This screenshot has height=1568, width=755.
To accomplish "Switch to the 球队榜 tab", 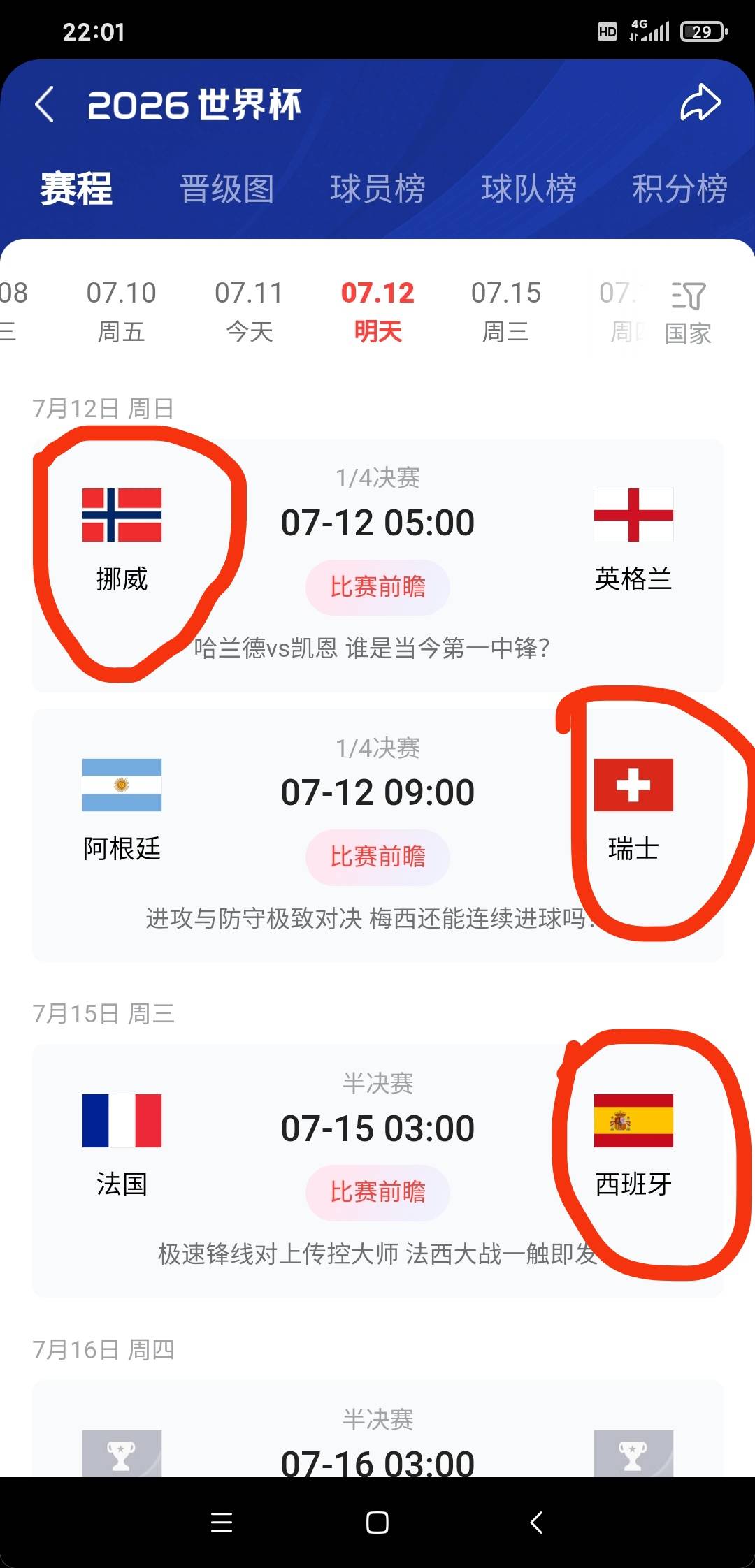I will 528,189.
